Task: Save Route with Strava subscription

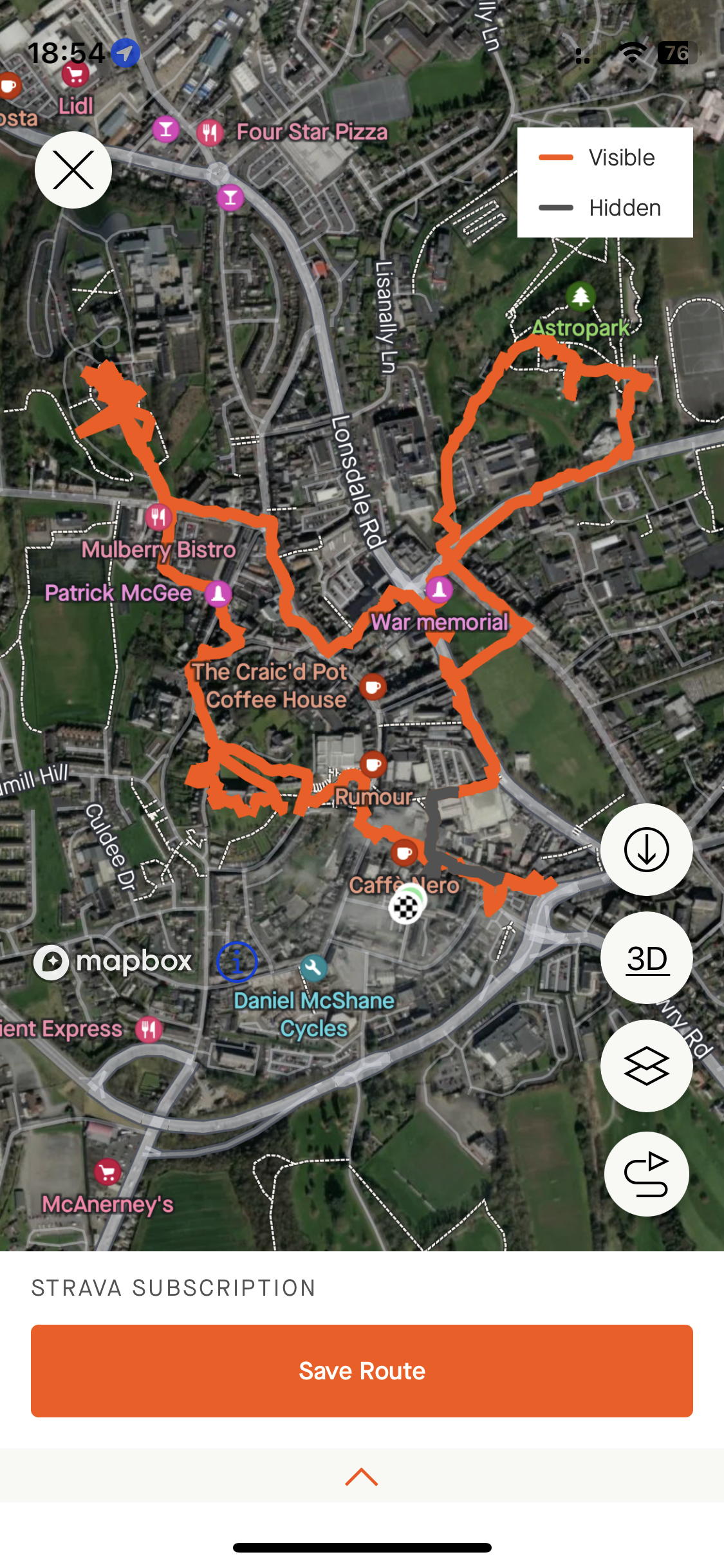Action: coord(362,1370)
